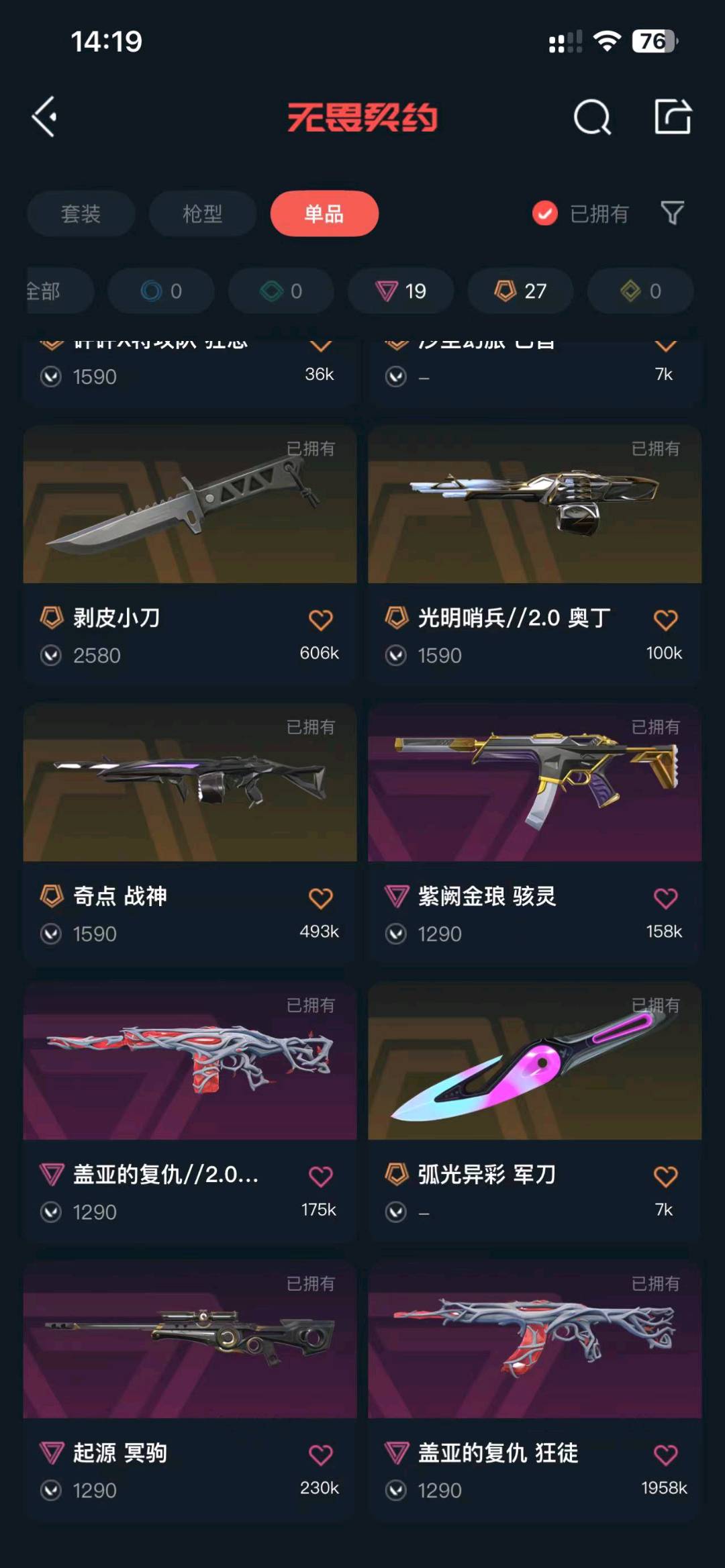Tap the share icon in header
725x1568 pixels.
673,117
